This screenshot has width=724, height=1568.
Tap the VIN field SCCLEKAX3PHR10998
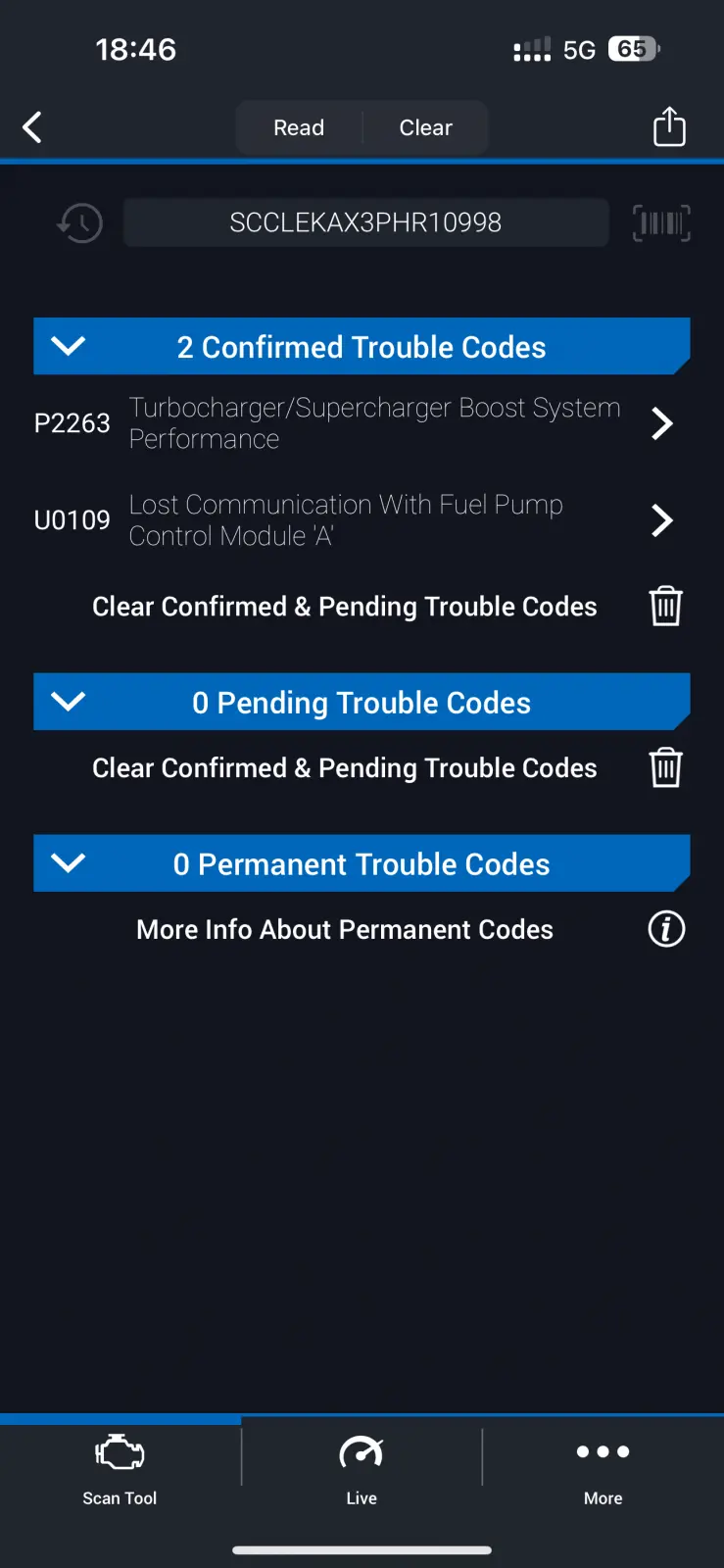point(365,222)
